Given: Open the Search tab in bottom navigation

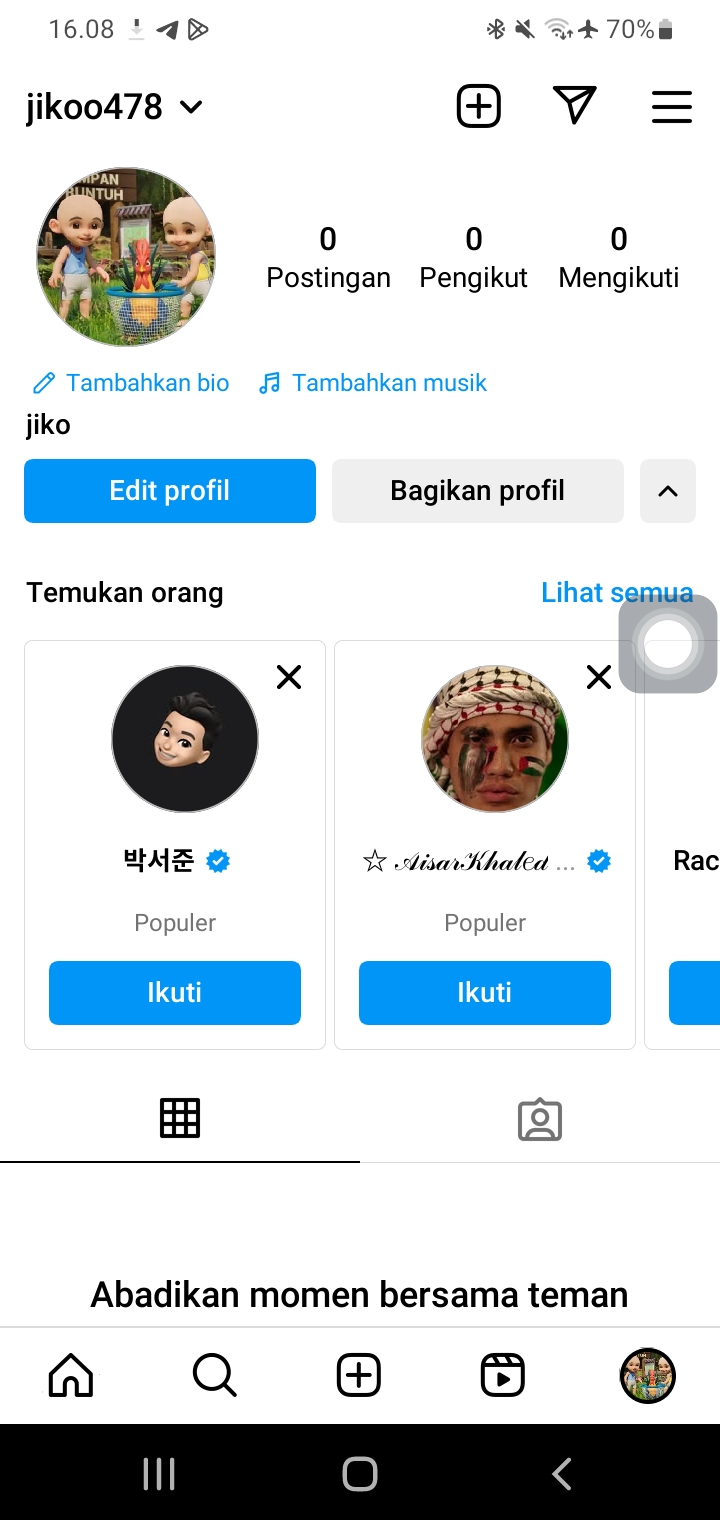Looking at the screenshot, I should [215, 1376].
